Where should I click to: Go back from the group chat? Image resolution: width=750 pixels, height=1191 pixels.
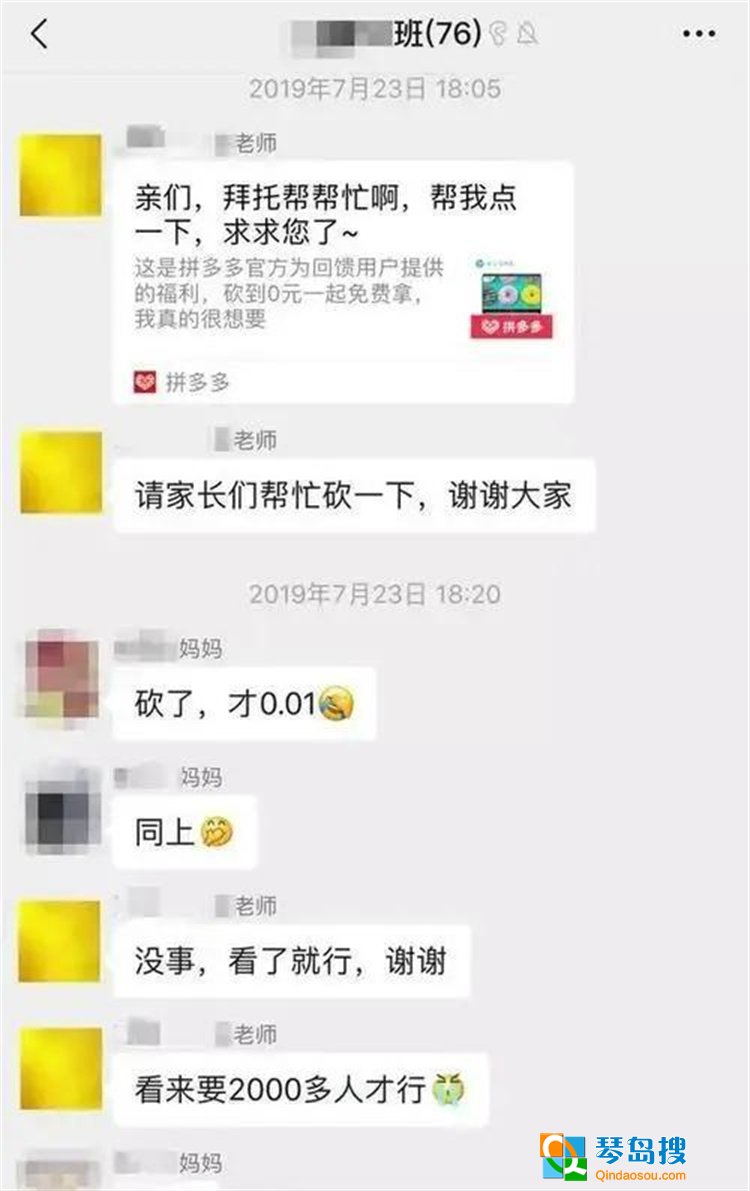tap(39, 35)
